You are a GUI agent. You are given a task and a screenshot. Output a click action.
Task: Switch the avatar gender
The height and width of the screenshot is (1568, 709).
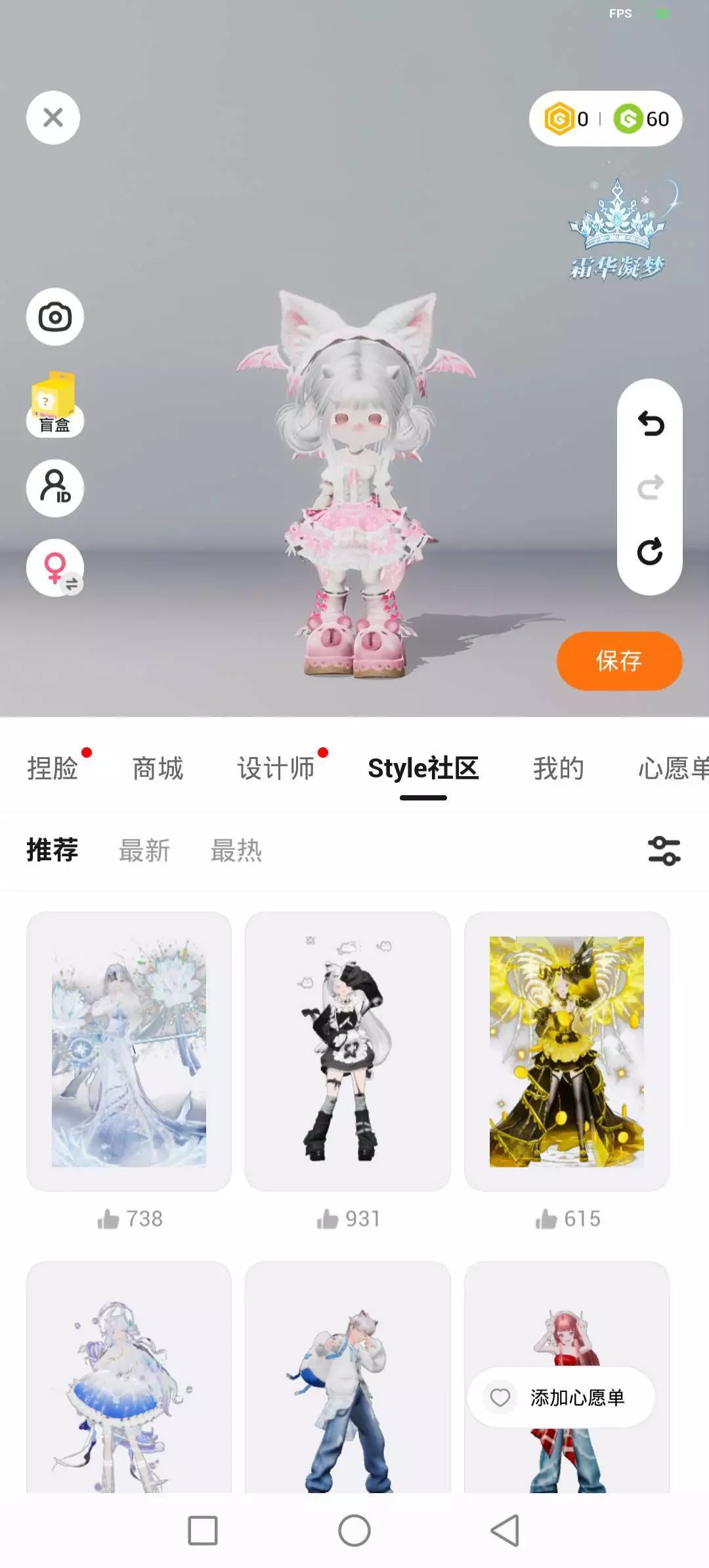coord(55,568)
